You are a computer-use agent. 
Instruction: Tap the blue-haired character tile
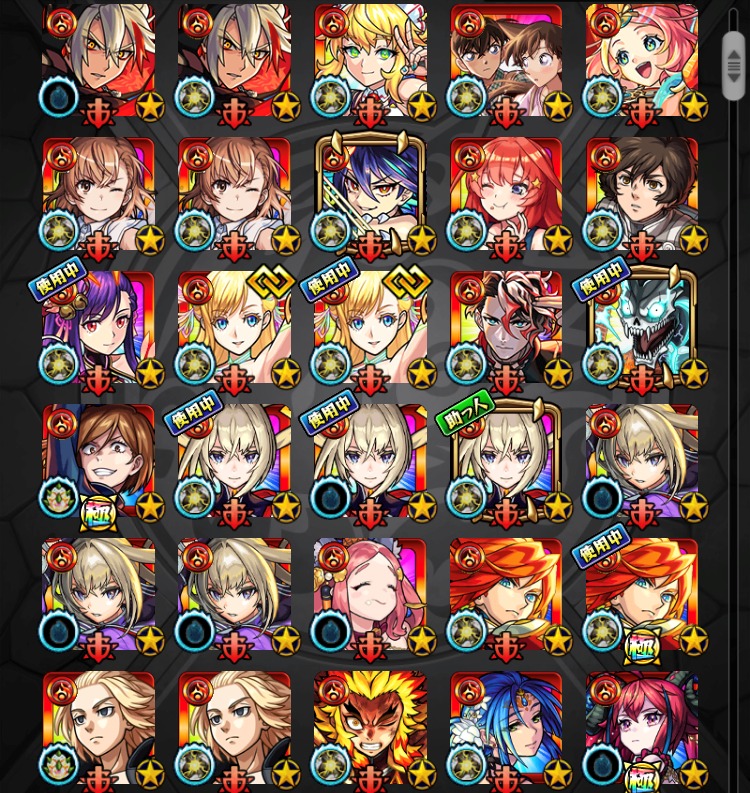[x=506, y=728]
